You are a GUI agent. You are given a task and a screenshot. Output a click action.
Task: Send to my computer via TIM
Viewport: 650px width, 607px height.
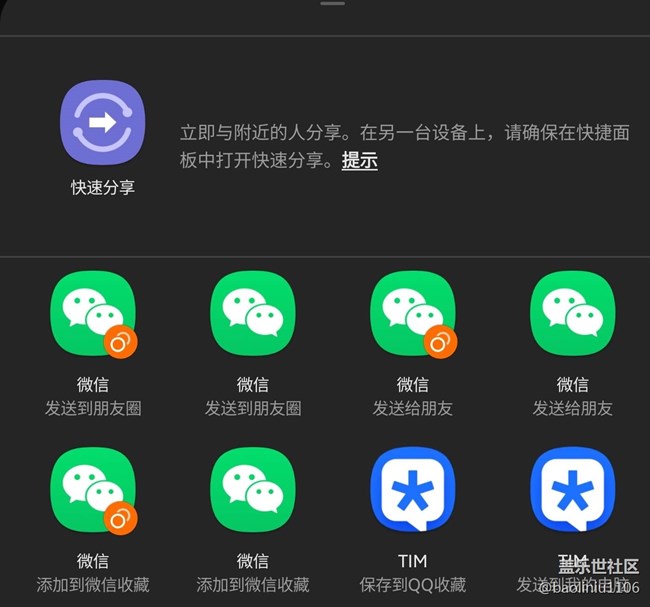click(x=573, y=490)
